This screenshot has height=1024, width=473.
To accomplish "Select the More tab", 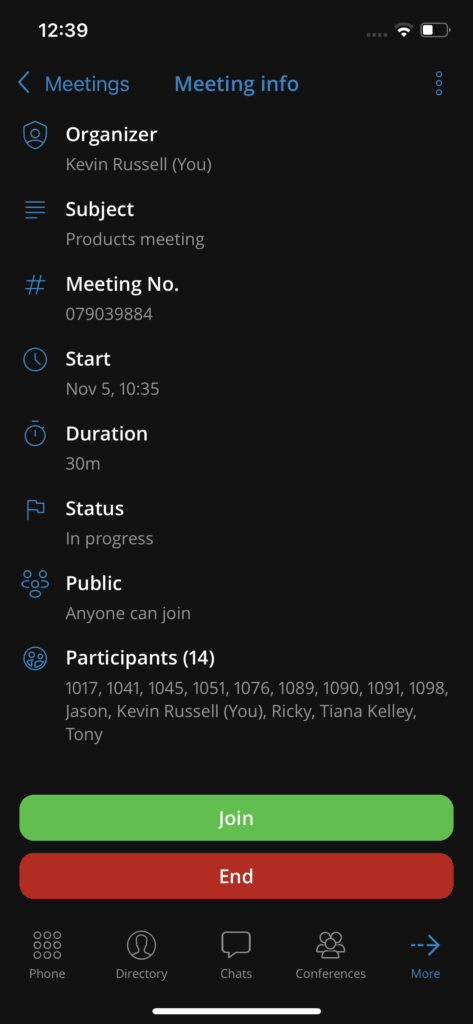I will coord(425,955).
